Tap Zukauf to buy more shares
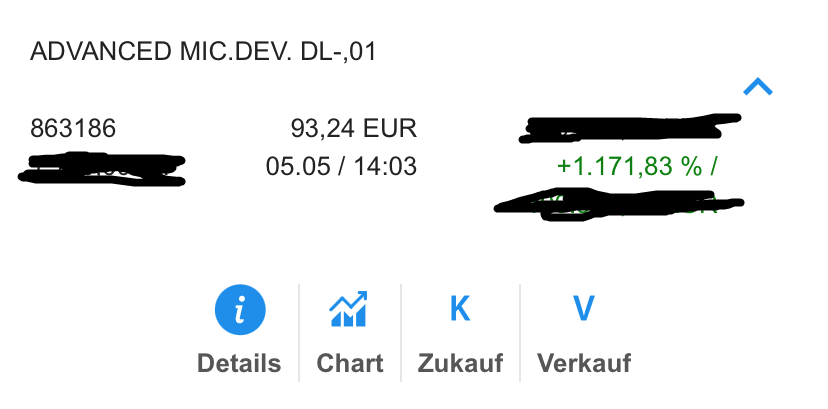Image resolution: width=828 pixels, height=409 pixels. point(460,330)
